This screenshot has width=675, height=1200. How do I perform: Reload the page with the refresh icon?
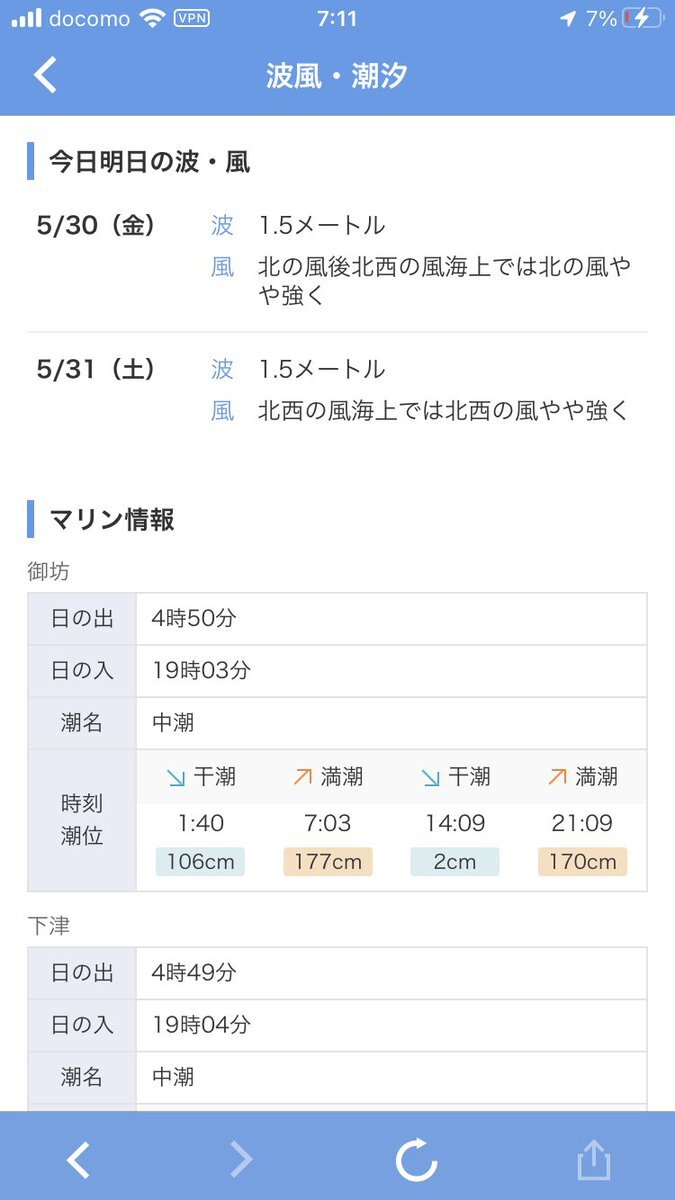(x=416, y=1160)
